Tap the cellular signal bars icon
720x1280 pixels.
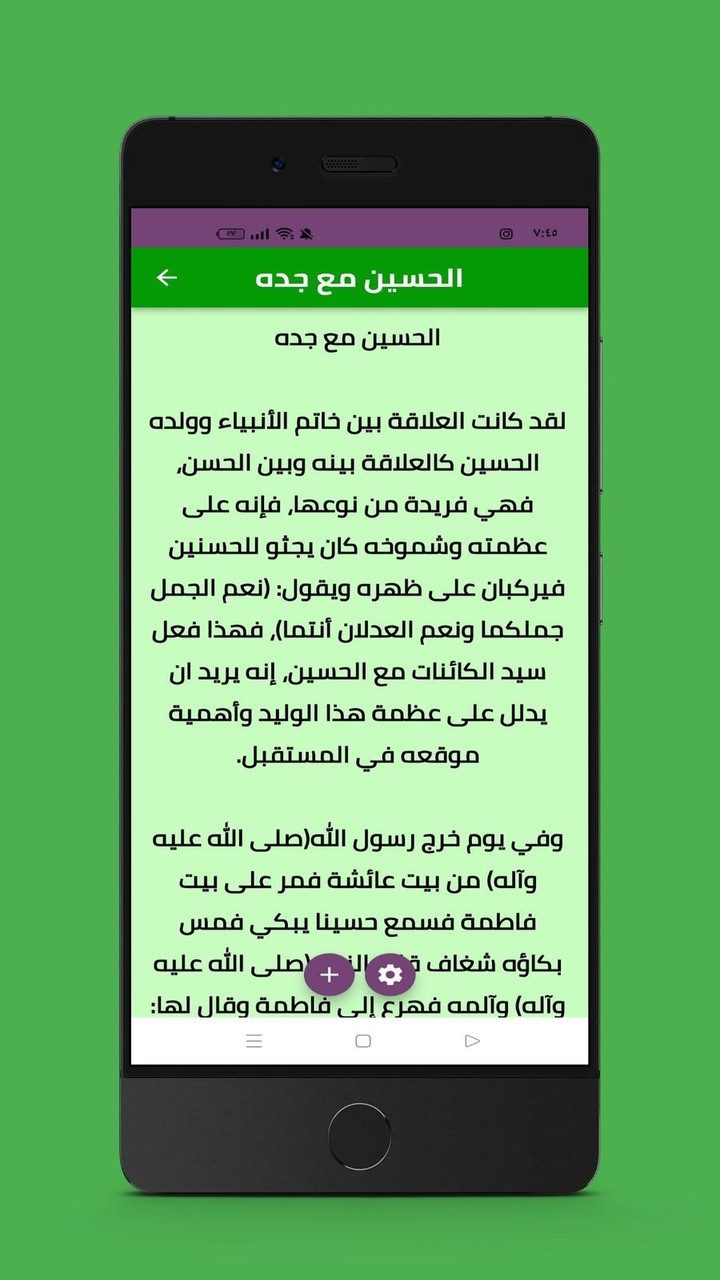(258, 232)
